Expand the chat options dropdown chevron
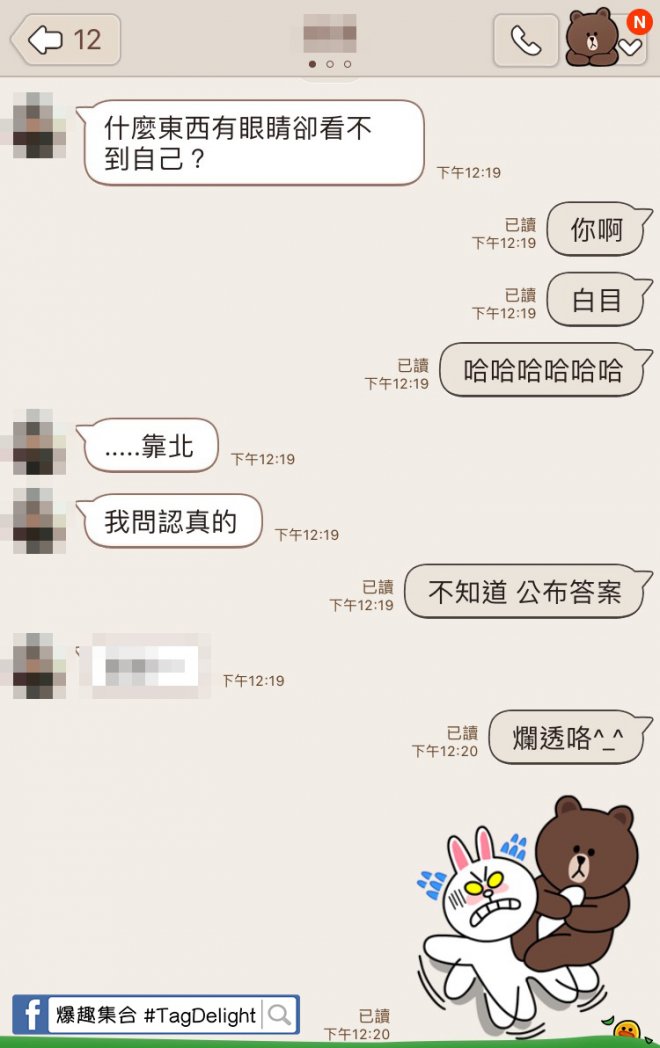 click(x=630, y=46)
